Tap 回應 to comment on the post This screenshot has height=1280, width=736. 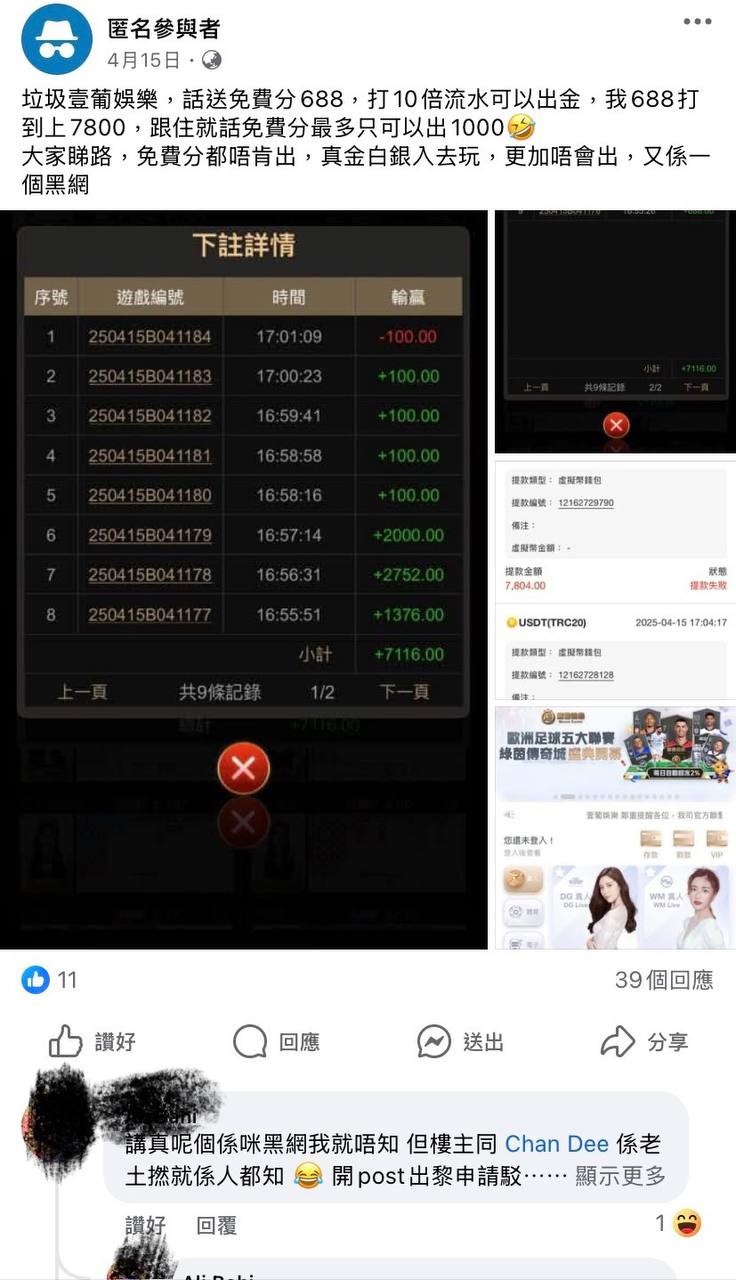(277, 1042)
